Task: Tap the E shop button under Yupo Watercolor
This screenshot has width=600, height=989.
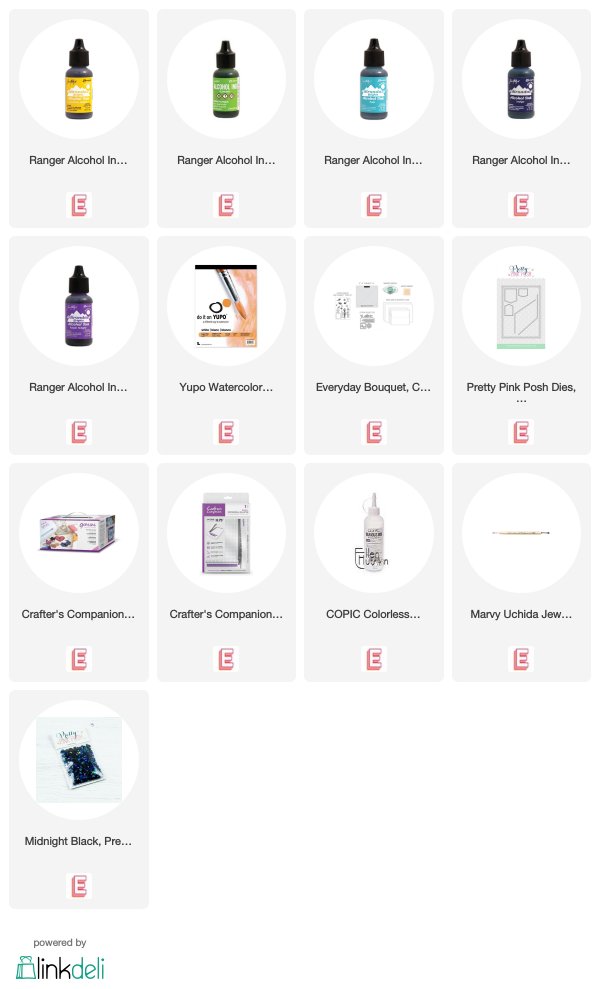Action: pos(226,432)
